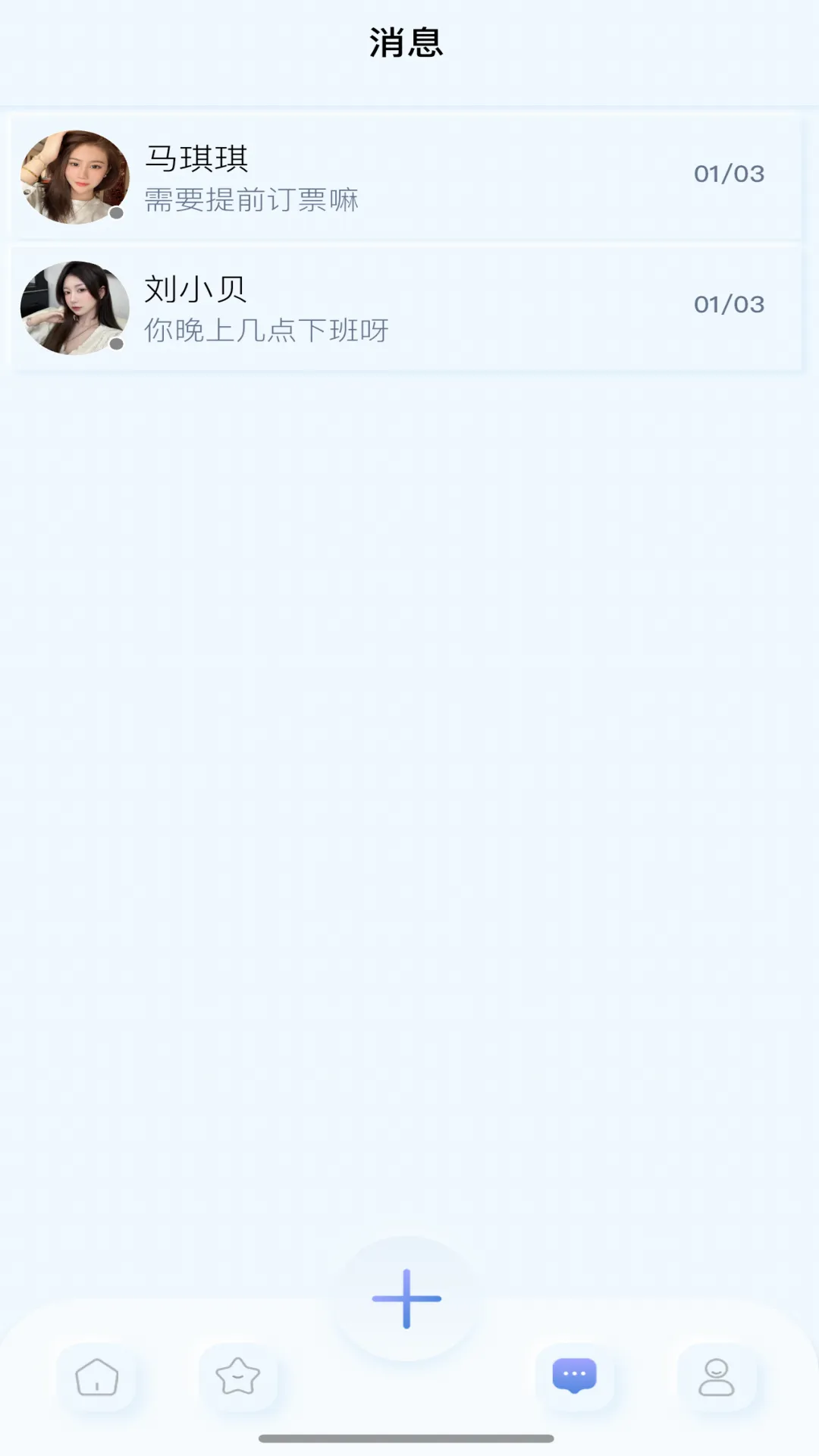Tap 刘小贝's online status dot

pyautogui.click(x=115, y=343)
